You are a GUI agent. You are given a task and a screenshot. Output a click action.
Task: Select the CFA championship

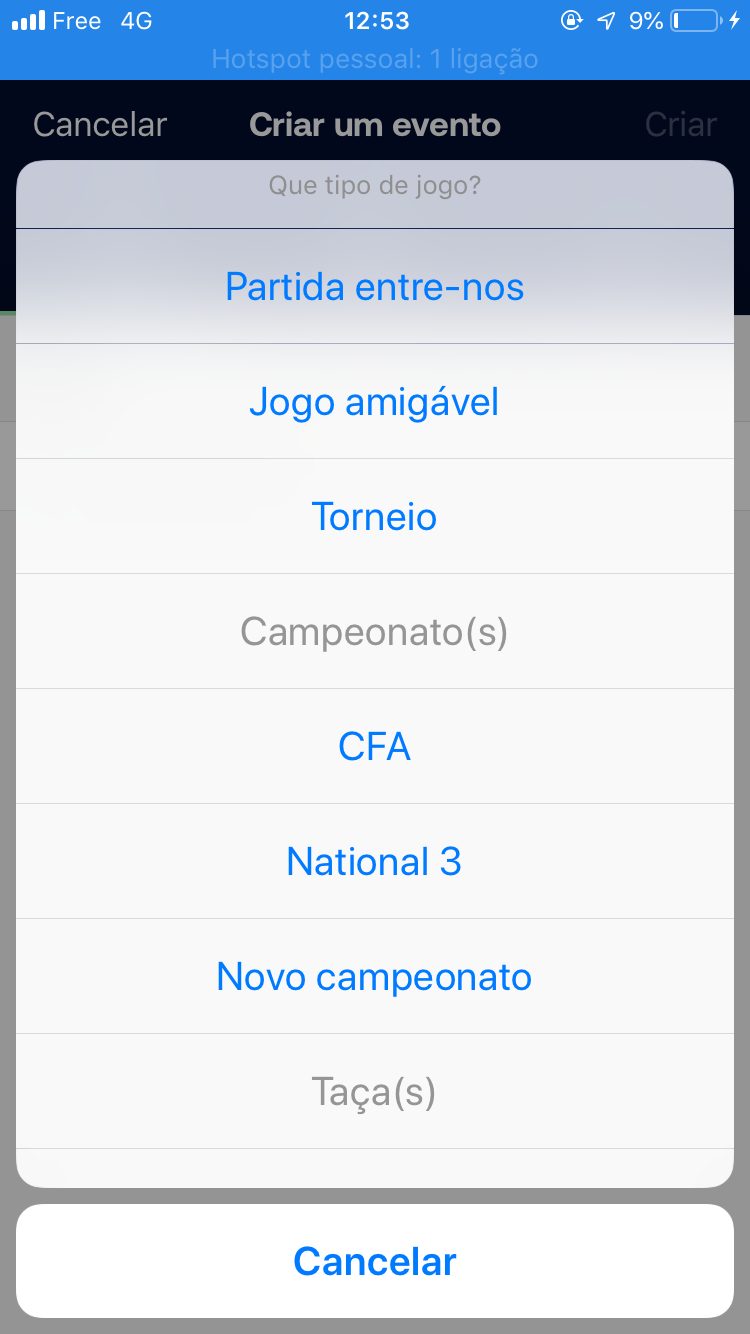(x=374, y=747)
